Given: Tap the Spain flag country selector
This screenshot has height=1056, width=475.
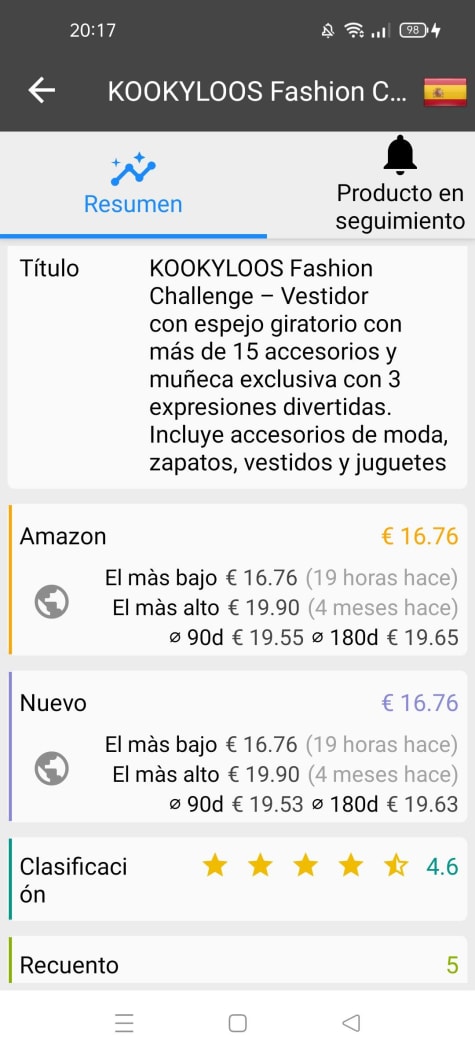Looking at the screenshot, I should (x=445, y=92).
